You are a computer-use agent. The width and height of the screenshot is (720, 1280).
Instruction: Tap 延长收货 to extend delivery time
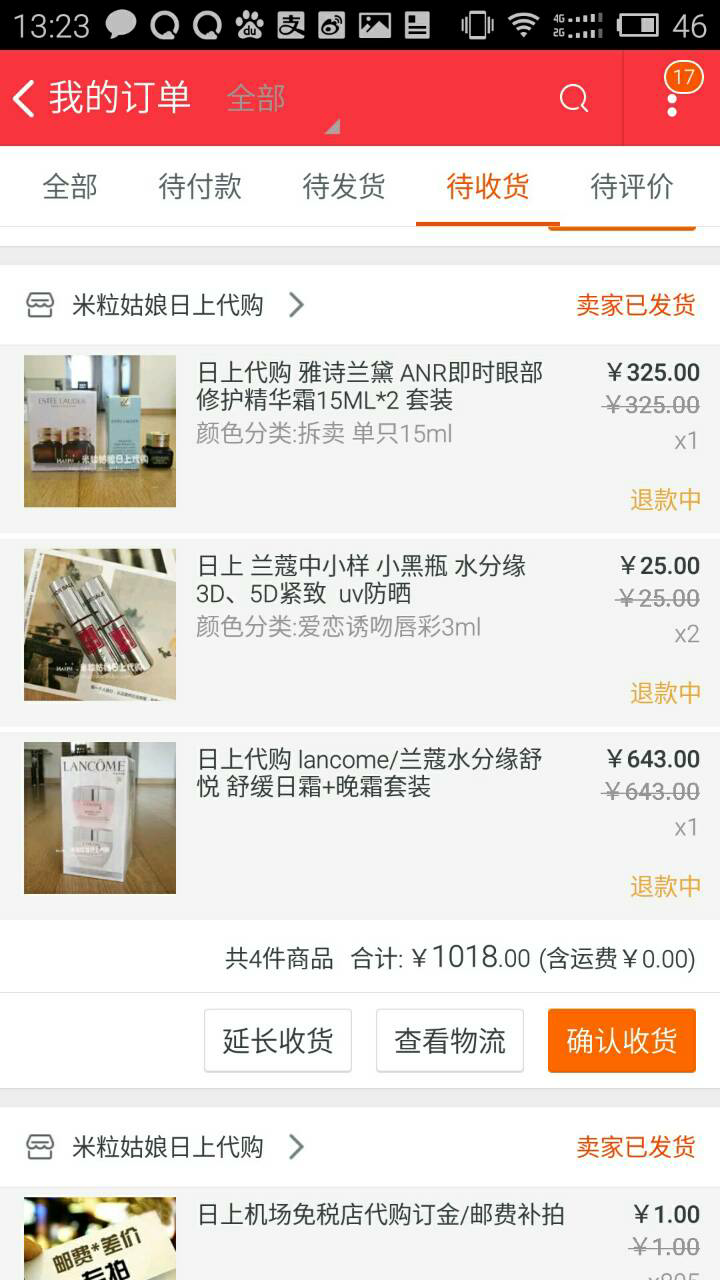pyautogui.click(x=277, y=1040)
